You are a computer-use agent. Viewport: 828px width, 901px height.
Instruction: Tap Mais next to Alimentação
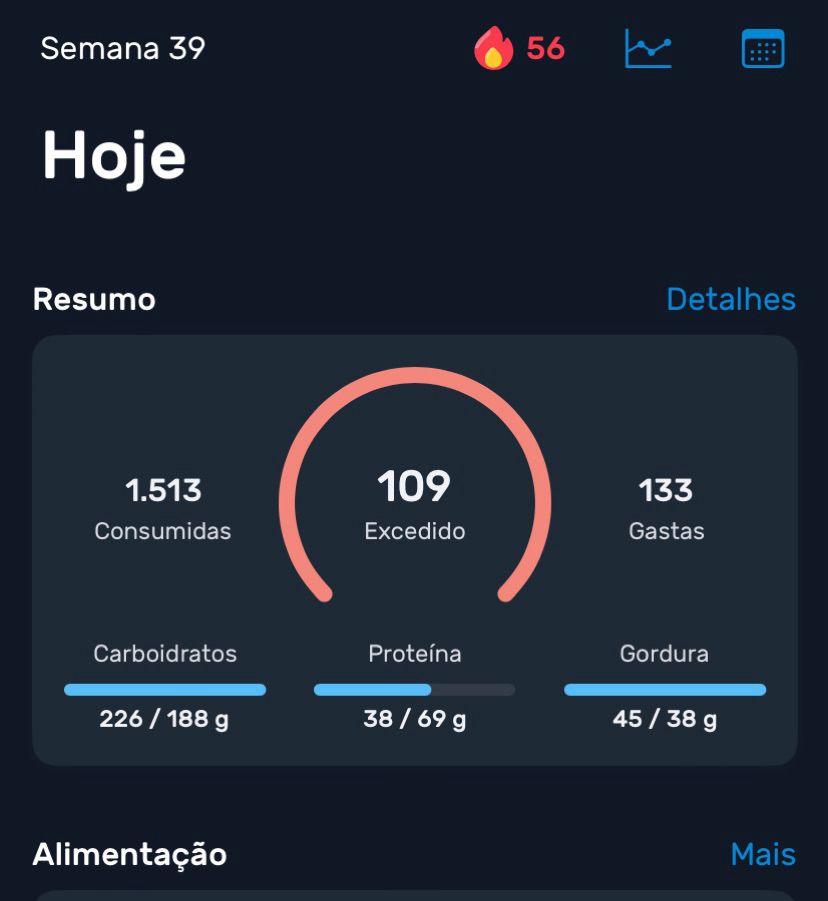point(762,854)
